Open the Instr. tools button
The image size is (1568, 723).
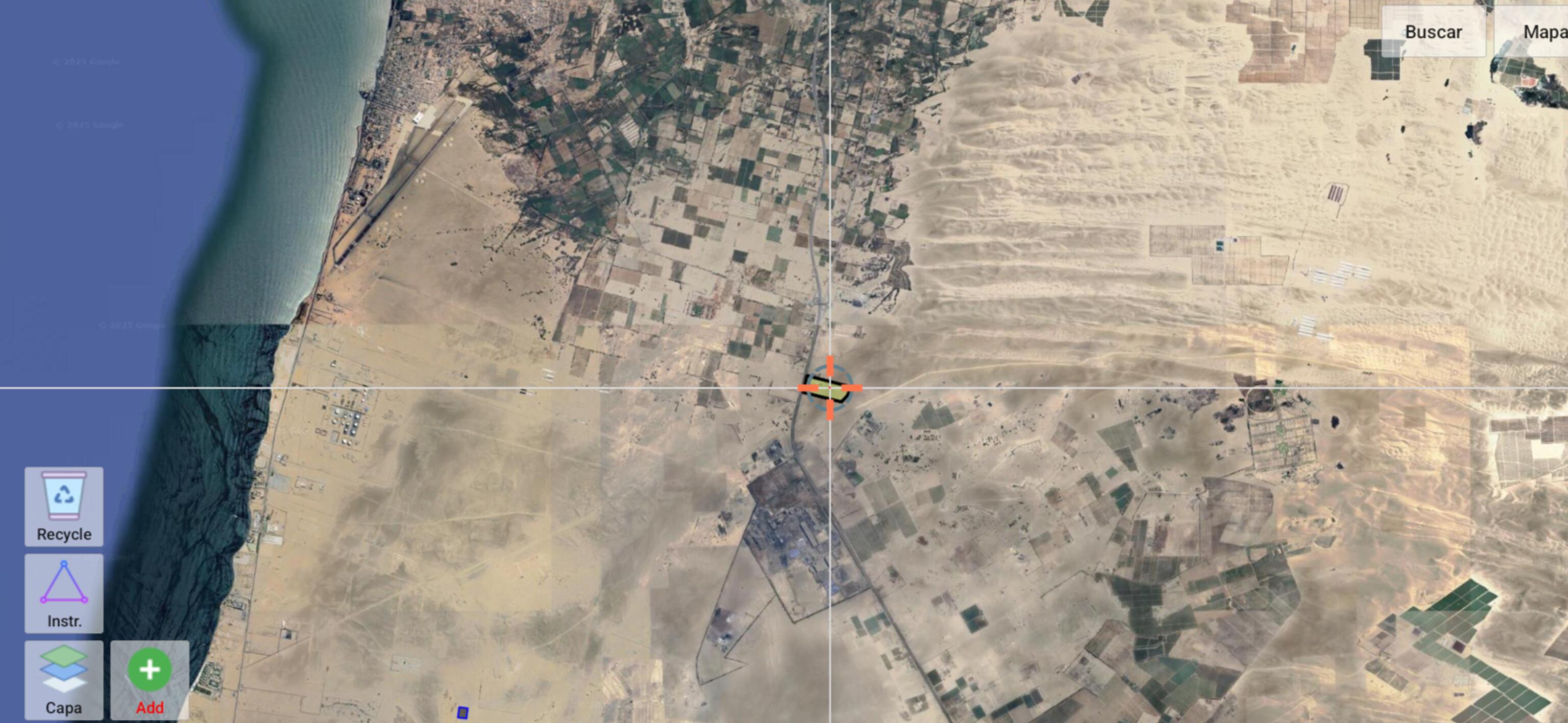coord(64,593)
